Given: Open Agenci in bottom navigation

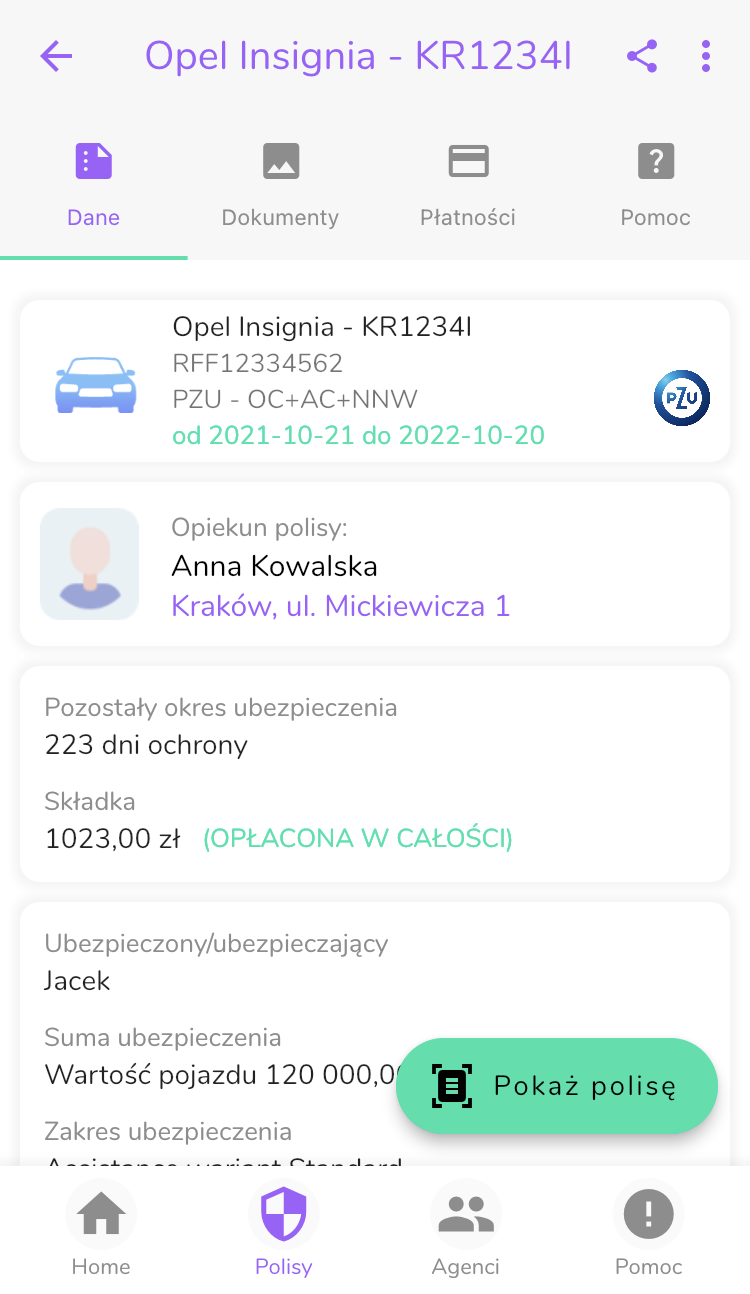Looking at the screenshot, I should click(466, 1233).
